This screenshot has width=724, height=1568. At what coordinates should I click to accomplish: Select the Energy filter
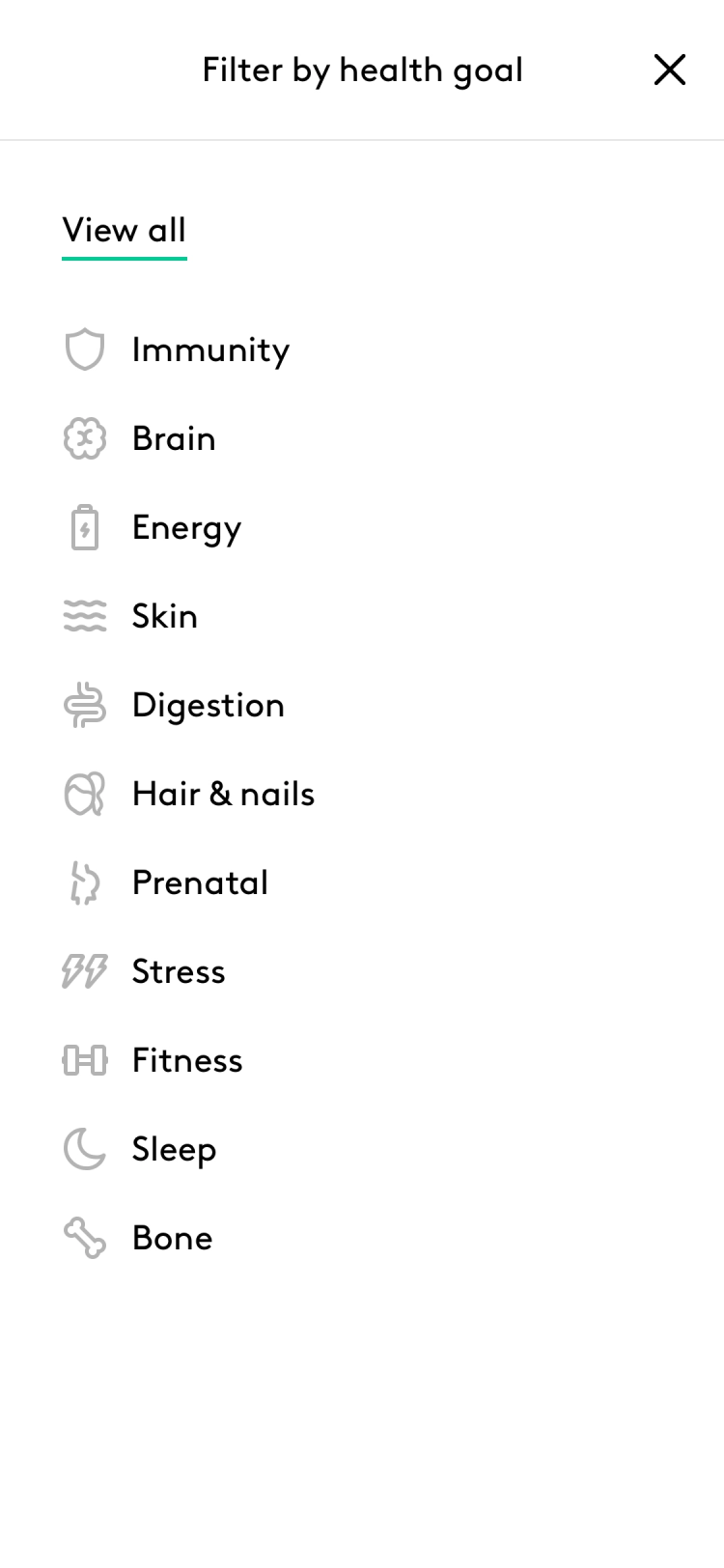[153, 527]
